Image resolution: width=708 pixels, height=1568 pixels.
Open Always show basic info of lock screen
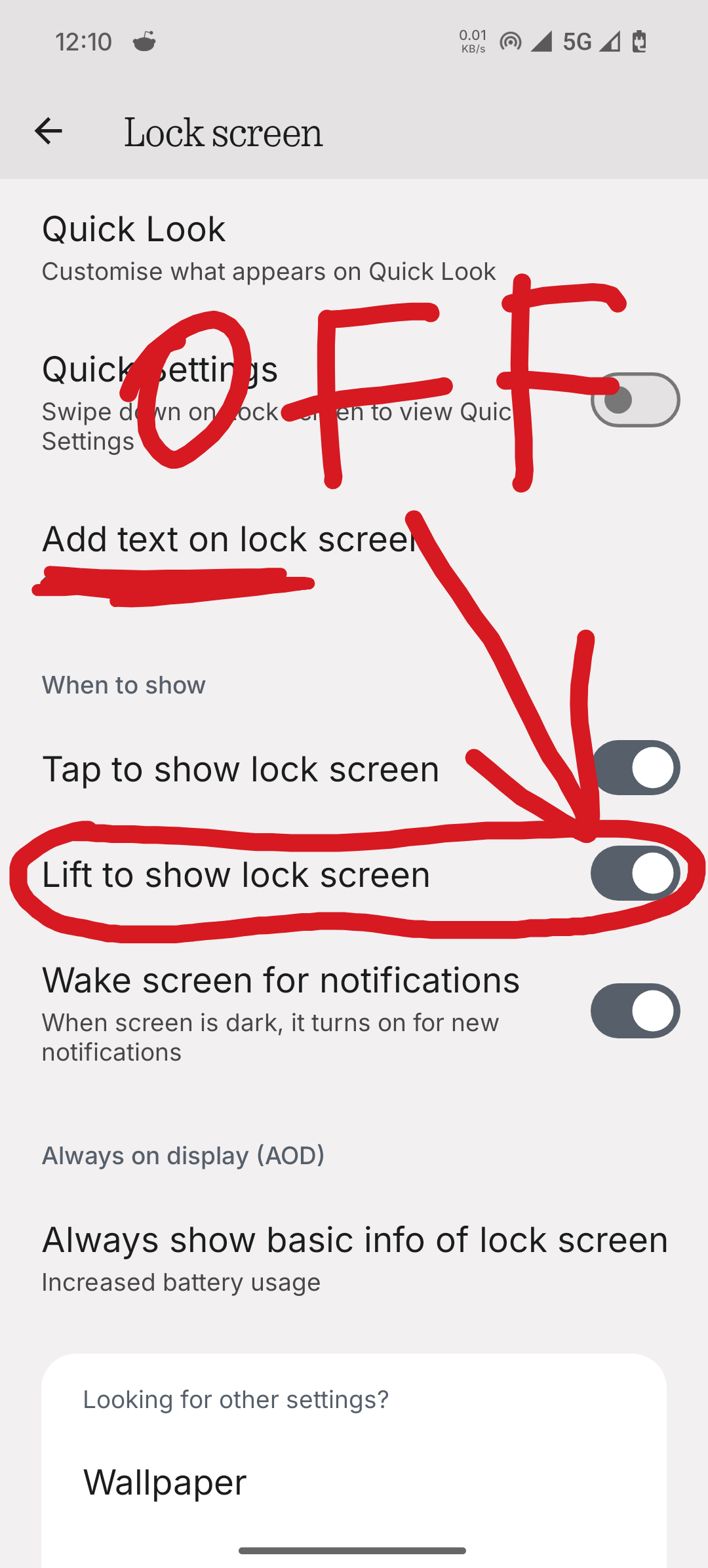(x=354, y=1257)
